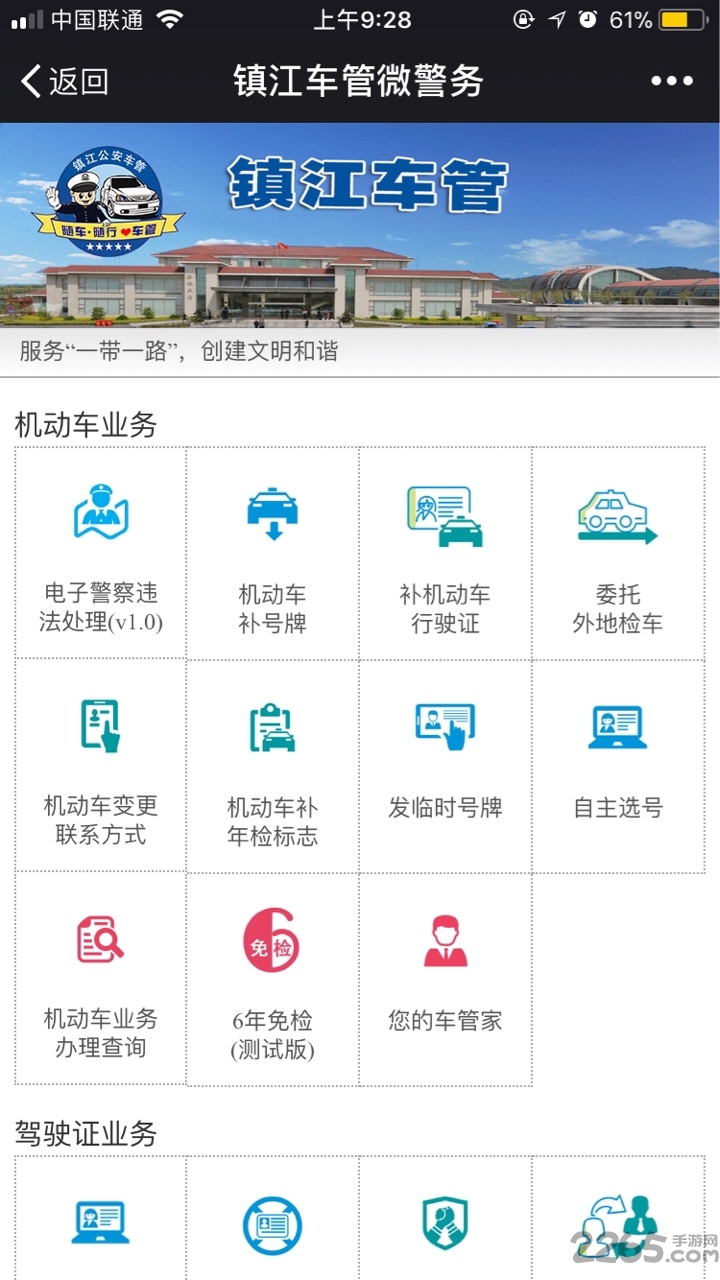Viewport: 720px width, 1280px height.
Task: Open the three-dot overflow menu
Action: pos(671,81)
